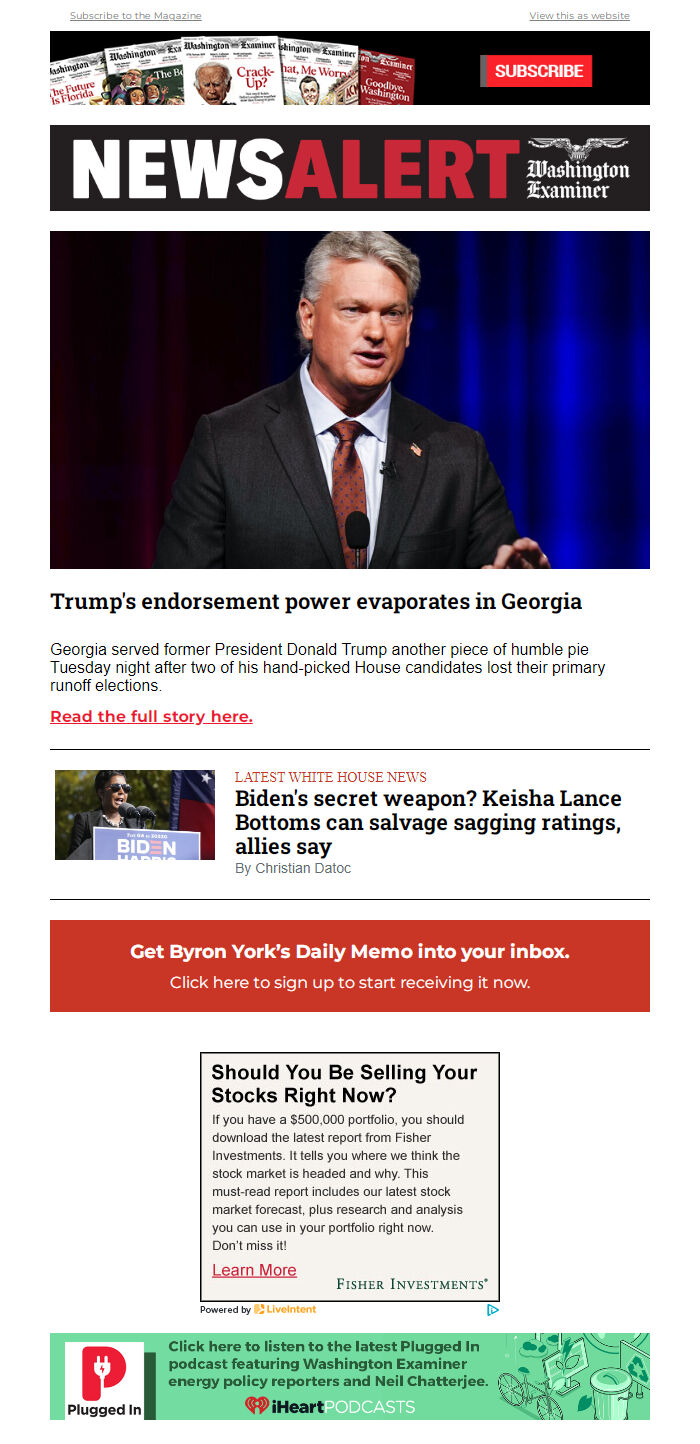
Task: Open Trump's endorsement power evaporates headline
Action: (316, 602)
